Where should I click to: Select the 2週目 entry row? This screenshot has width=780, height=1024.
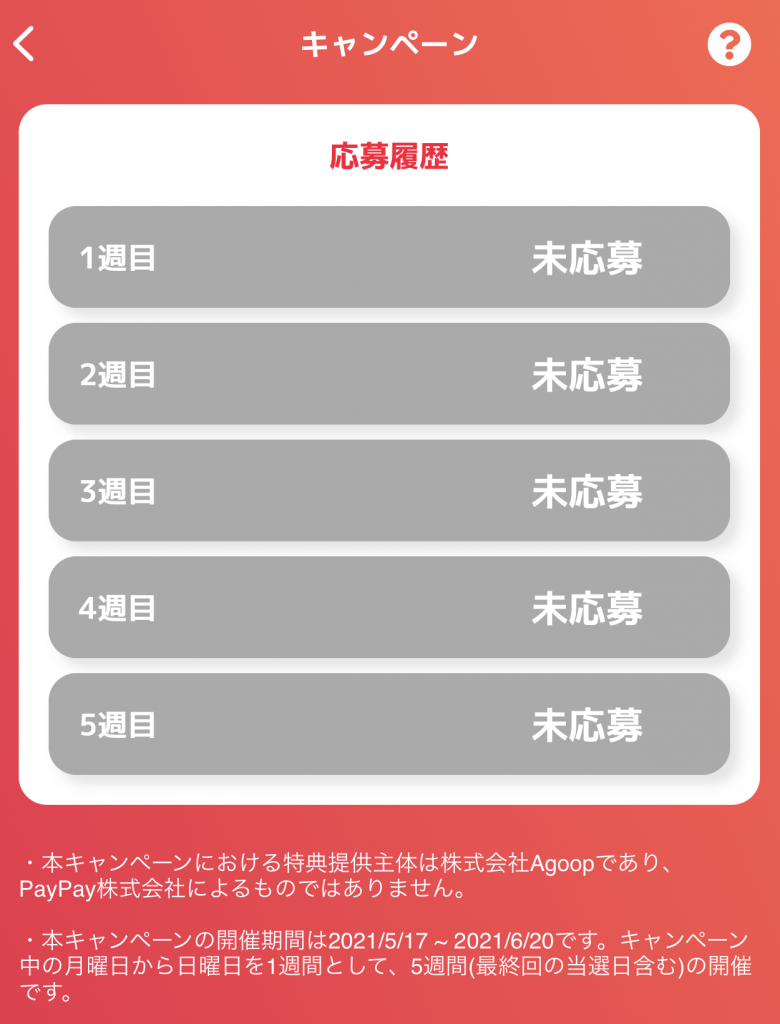389,374
